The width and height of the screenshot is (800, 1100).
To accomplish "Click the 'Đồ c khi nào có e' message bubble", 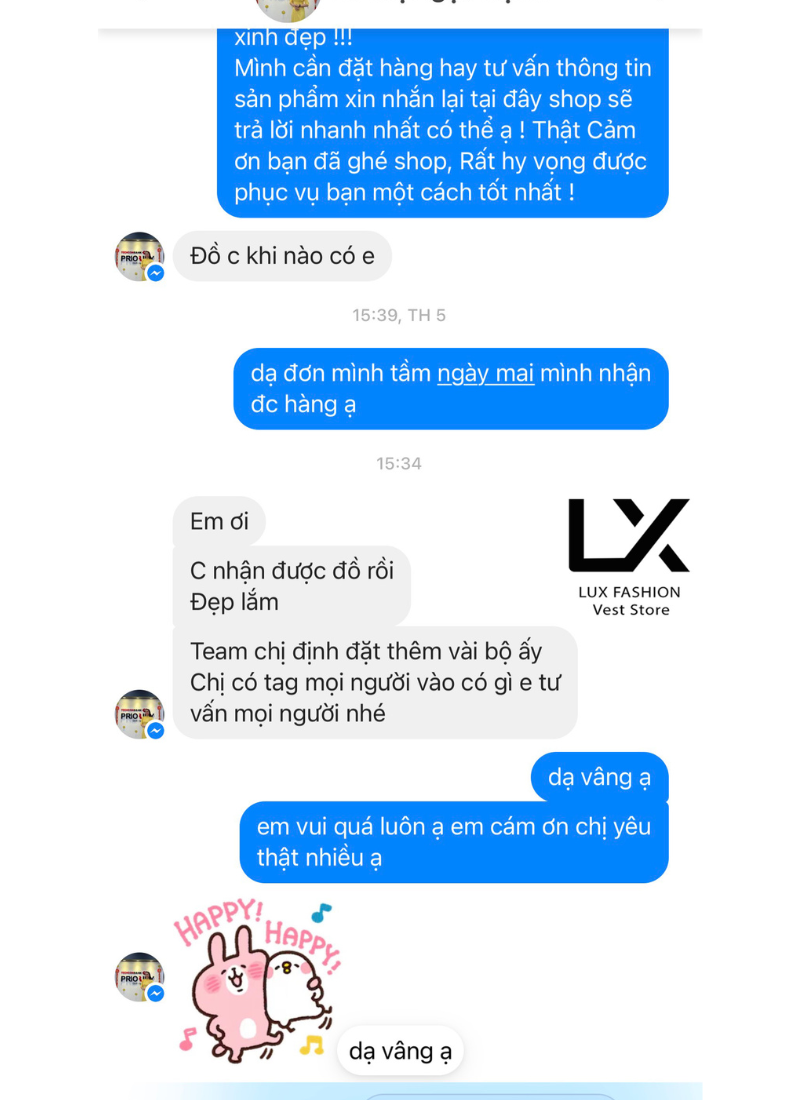I will tap(282, 256).
